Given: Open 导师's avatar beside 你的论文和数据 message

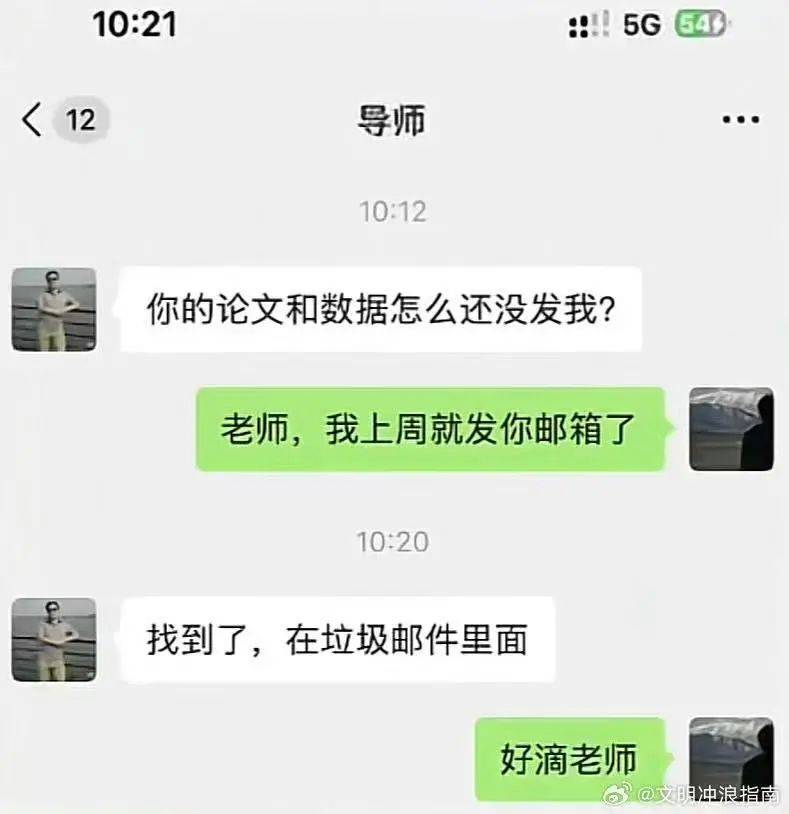Looking at the screenshot, I should tap(54, 309).
